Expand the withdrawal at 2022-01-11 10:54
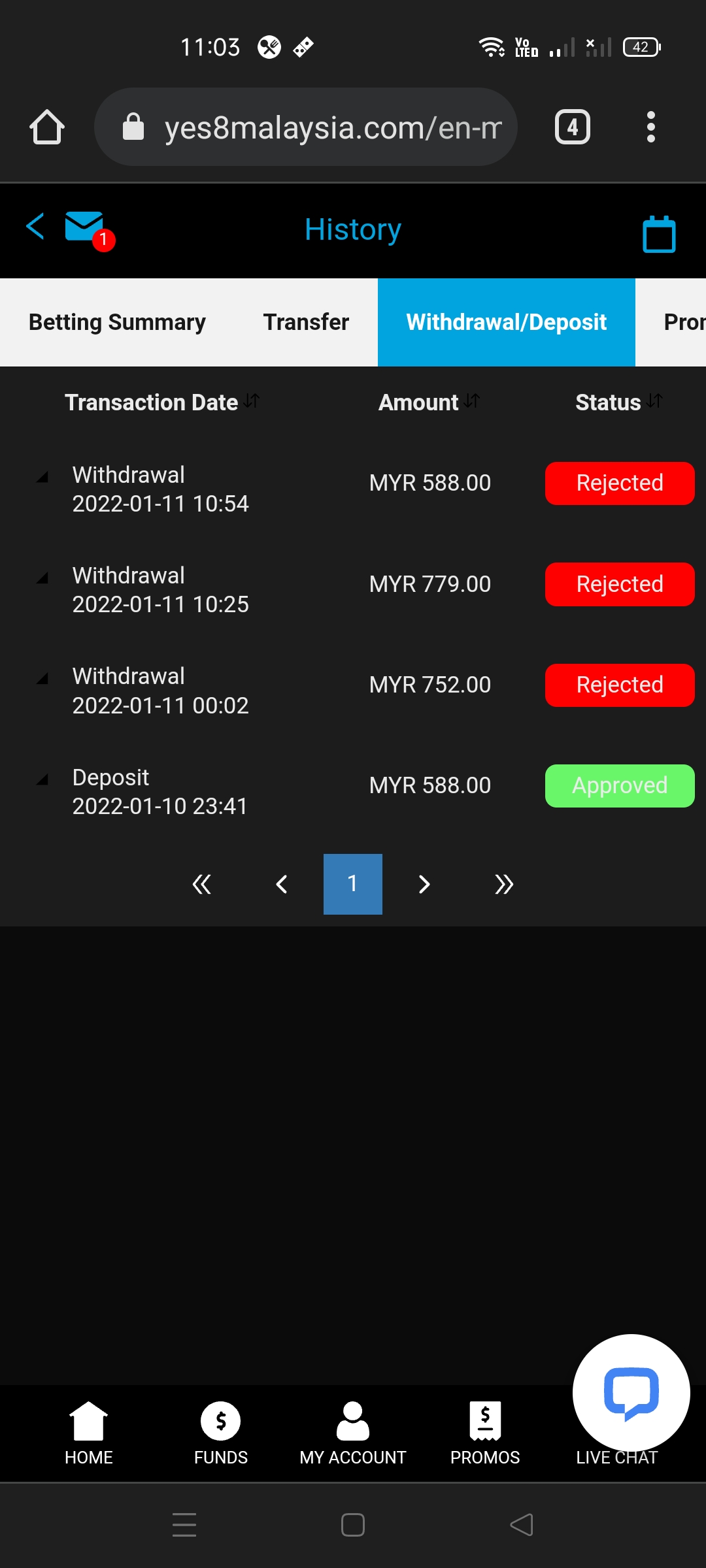The height and width of the screenshot is (1568, 706). tap(42, 477)
